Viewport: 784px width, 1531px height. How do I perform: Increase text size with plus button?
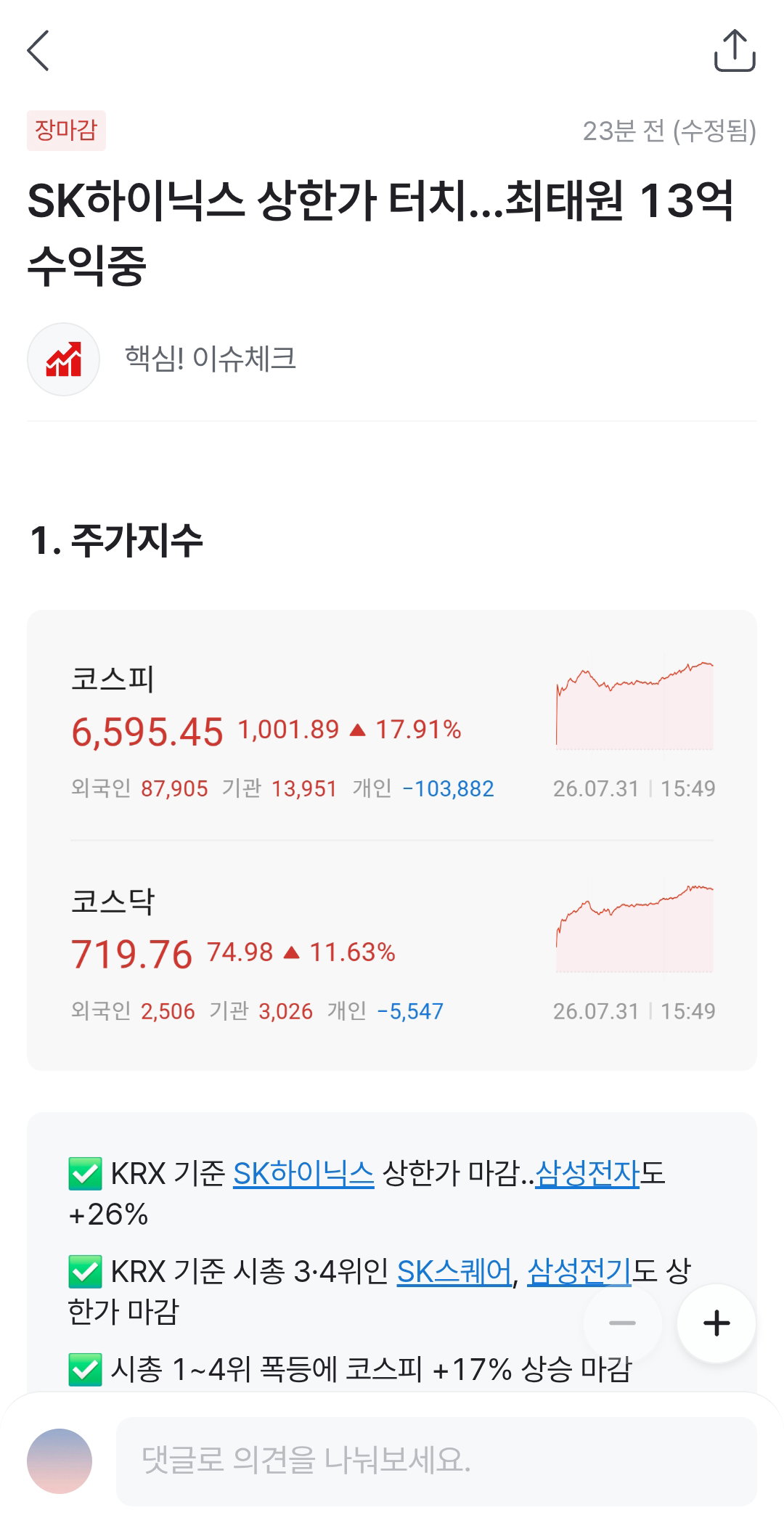(x=716, y=1323)
